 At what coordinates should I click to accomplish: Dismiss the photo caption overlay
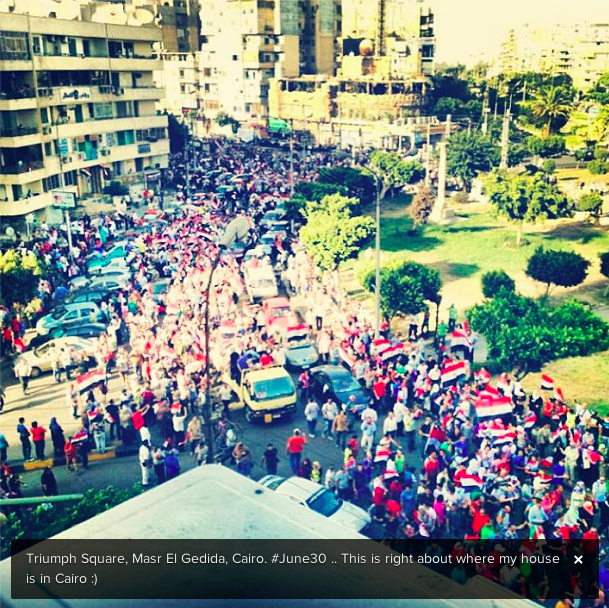tap(578, 560)
